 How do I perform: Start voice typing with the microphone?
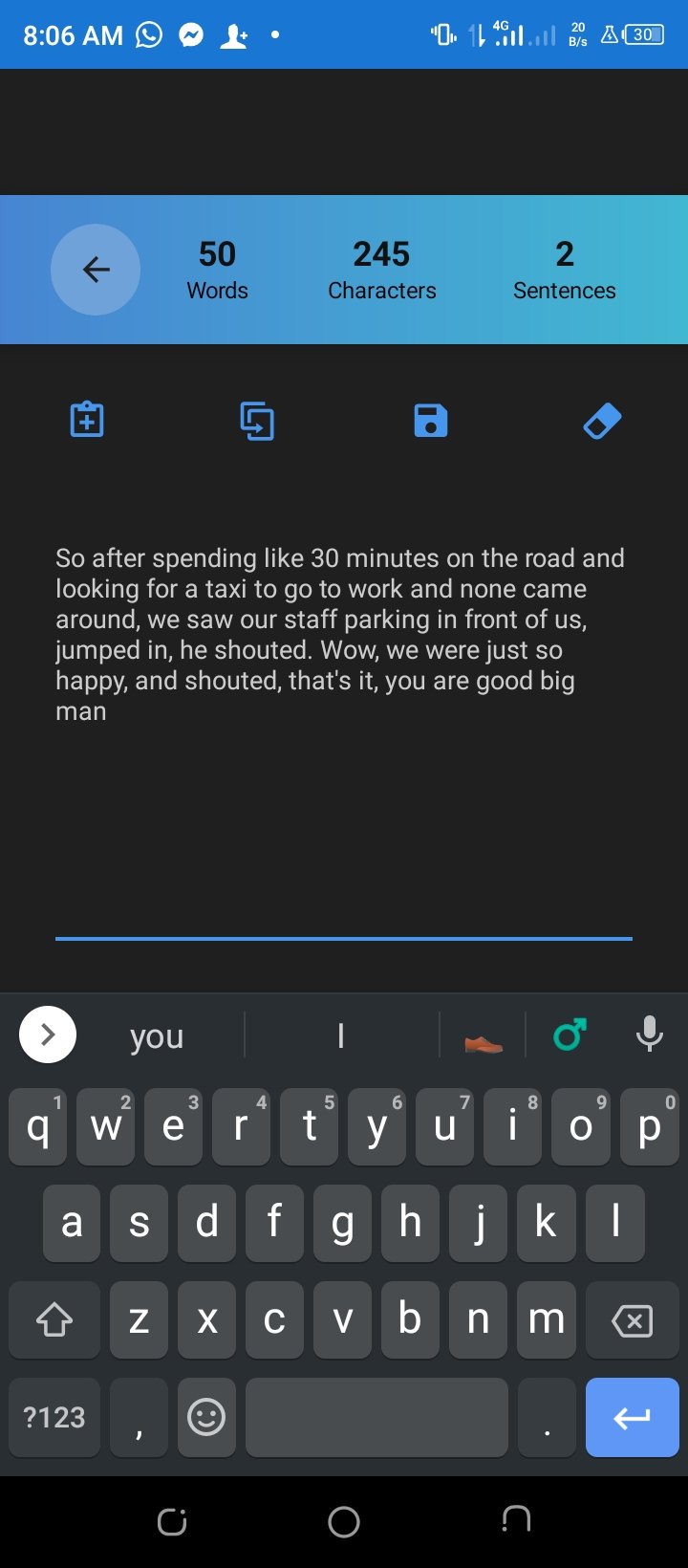pos(650,1034)
